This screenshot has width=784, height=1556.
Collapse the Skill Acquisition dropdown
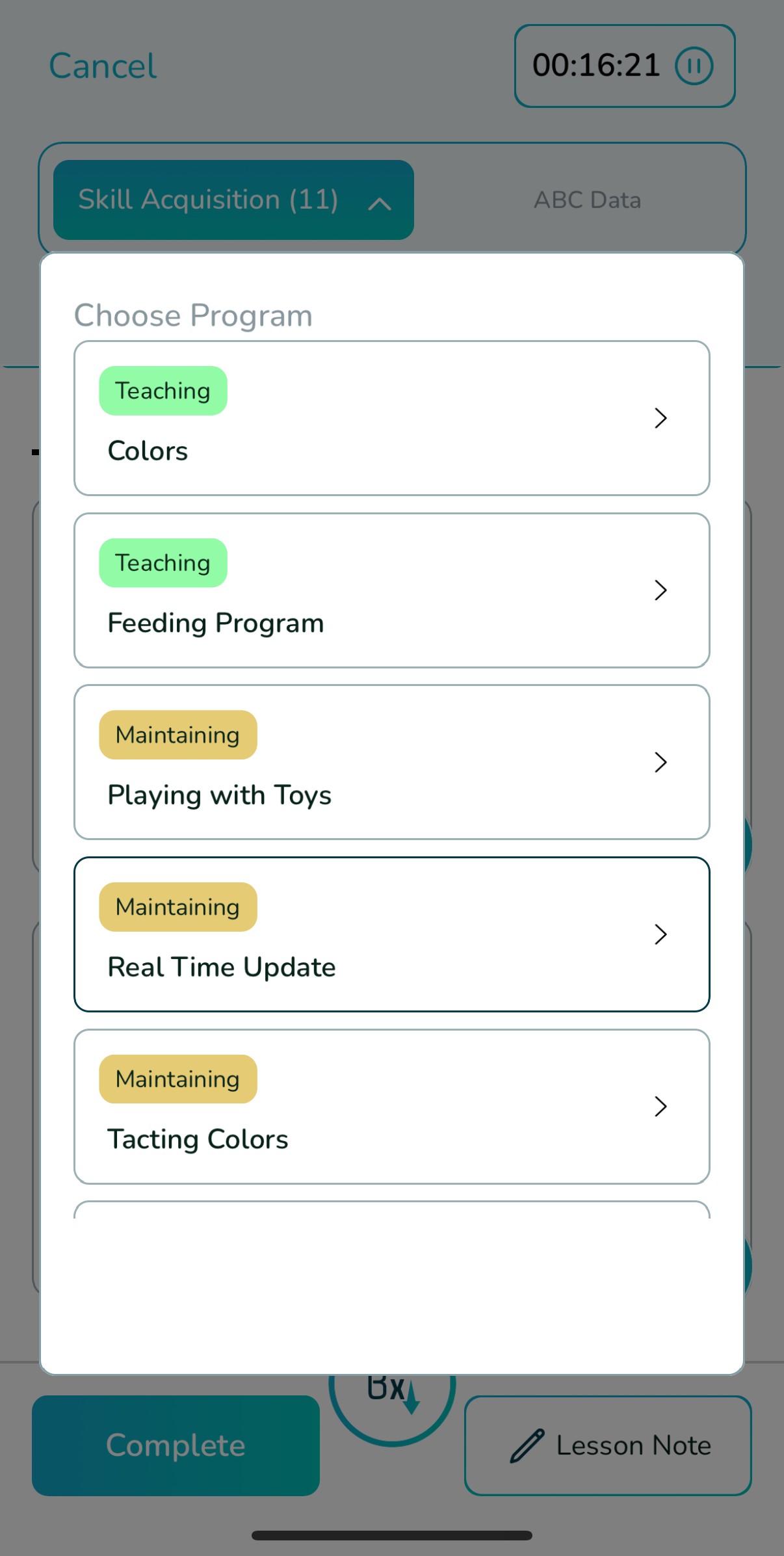coord(233,200)
